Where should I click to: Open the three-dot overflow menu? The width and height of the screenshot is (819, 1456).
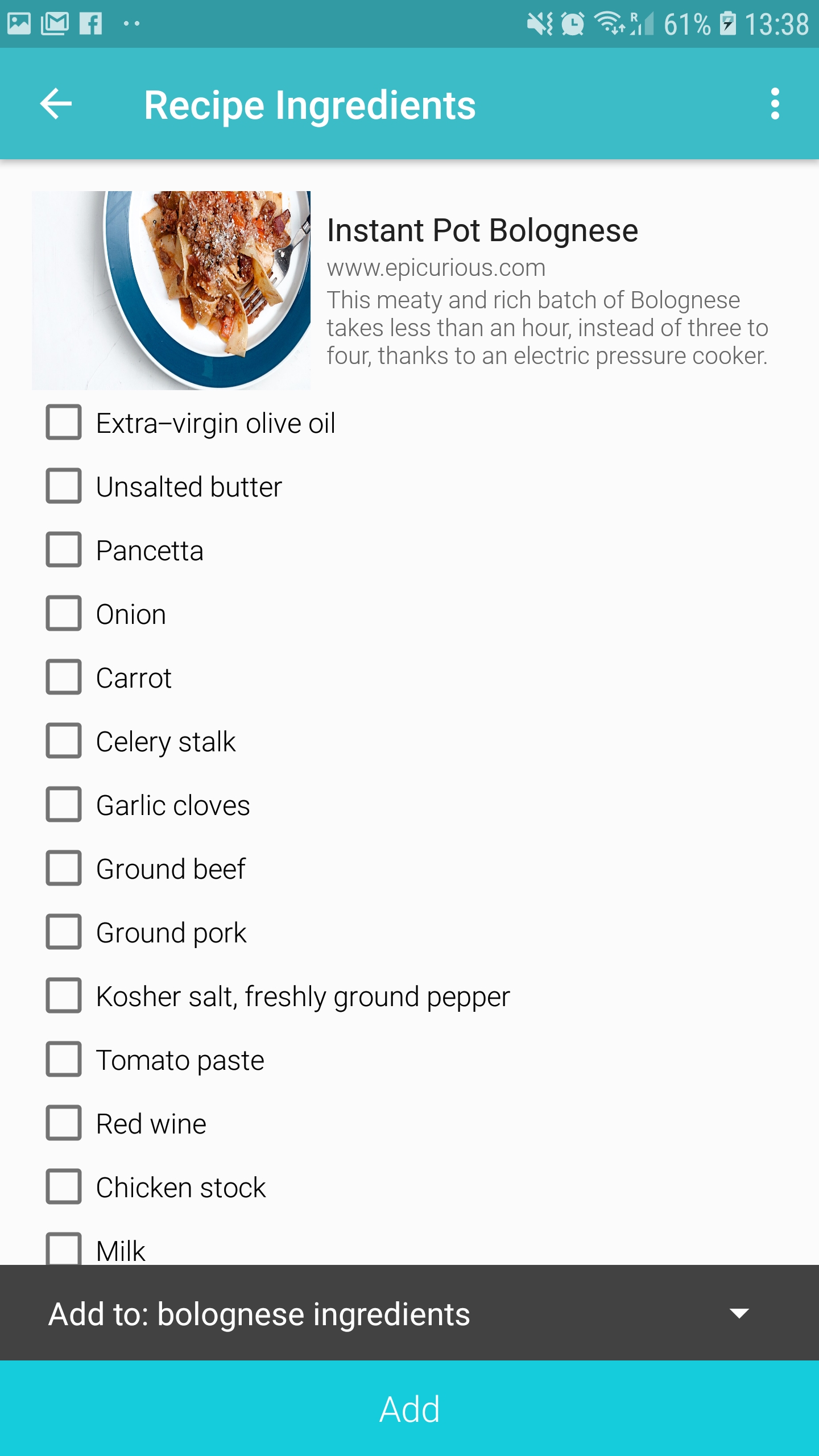[774, 104]
